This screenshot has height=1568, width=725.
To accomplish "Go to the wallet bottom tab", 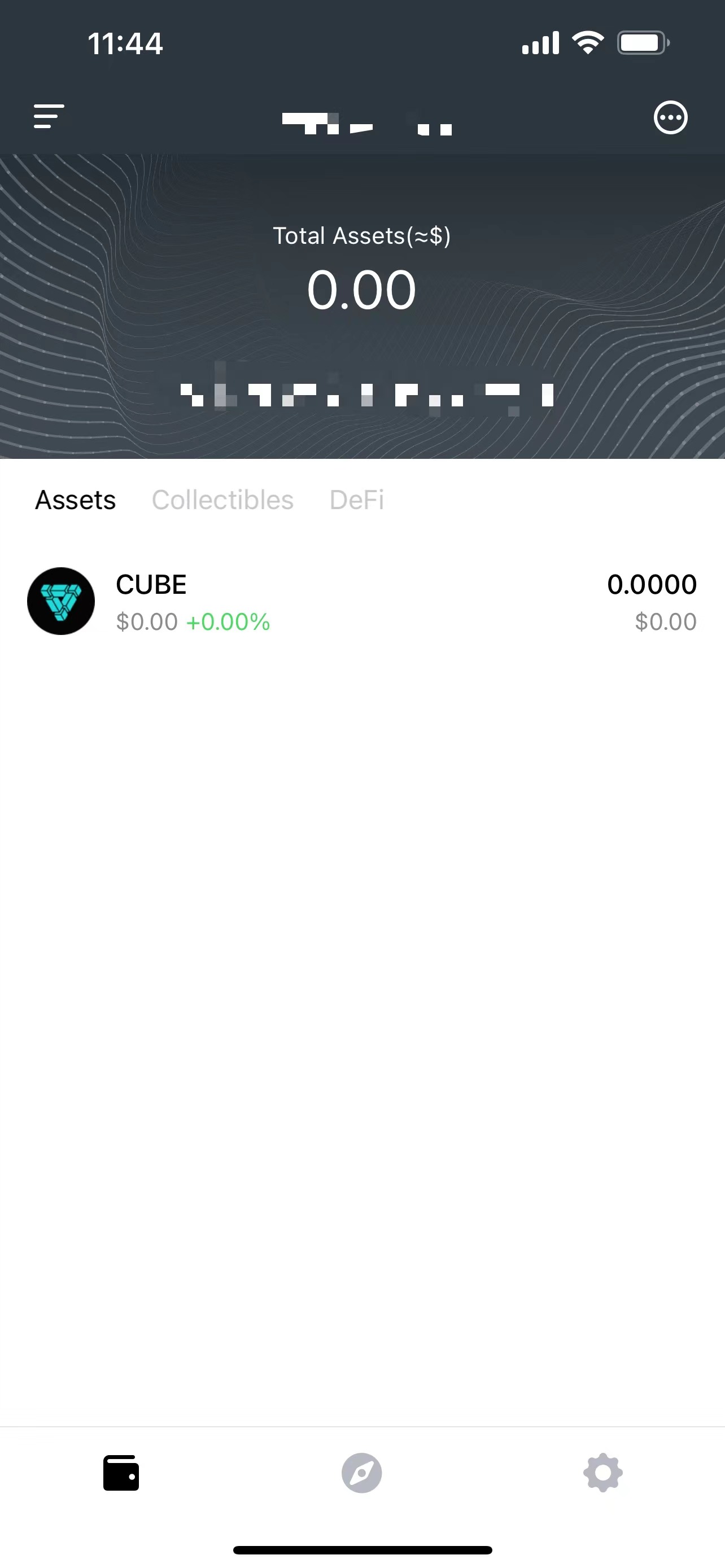I will pos(121,1473).
